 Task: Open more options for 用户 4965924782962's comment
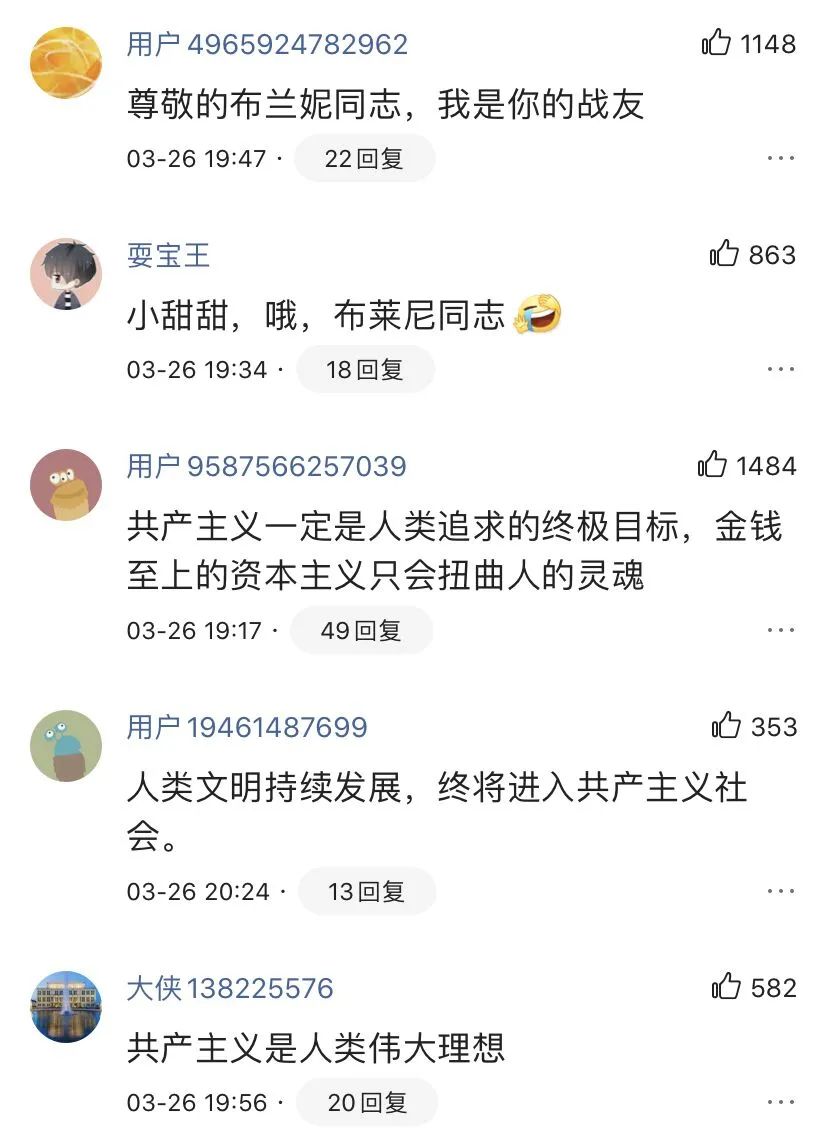tap(780, 158)
